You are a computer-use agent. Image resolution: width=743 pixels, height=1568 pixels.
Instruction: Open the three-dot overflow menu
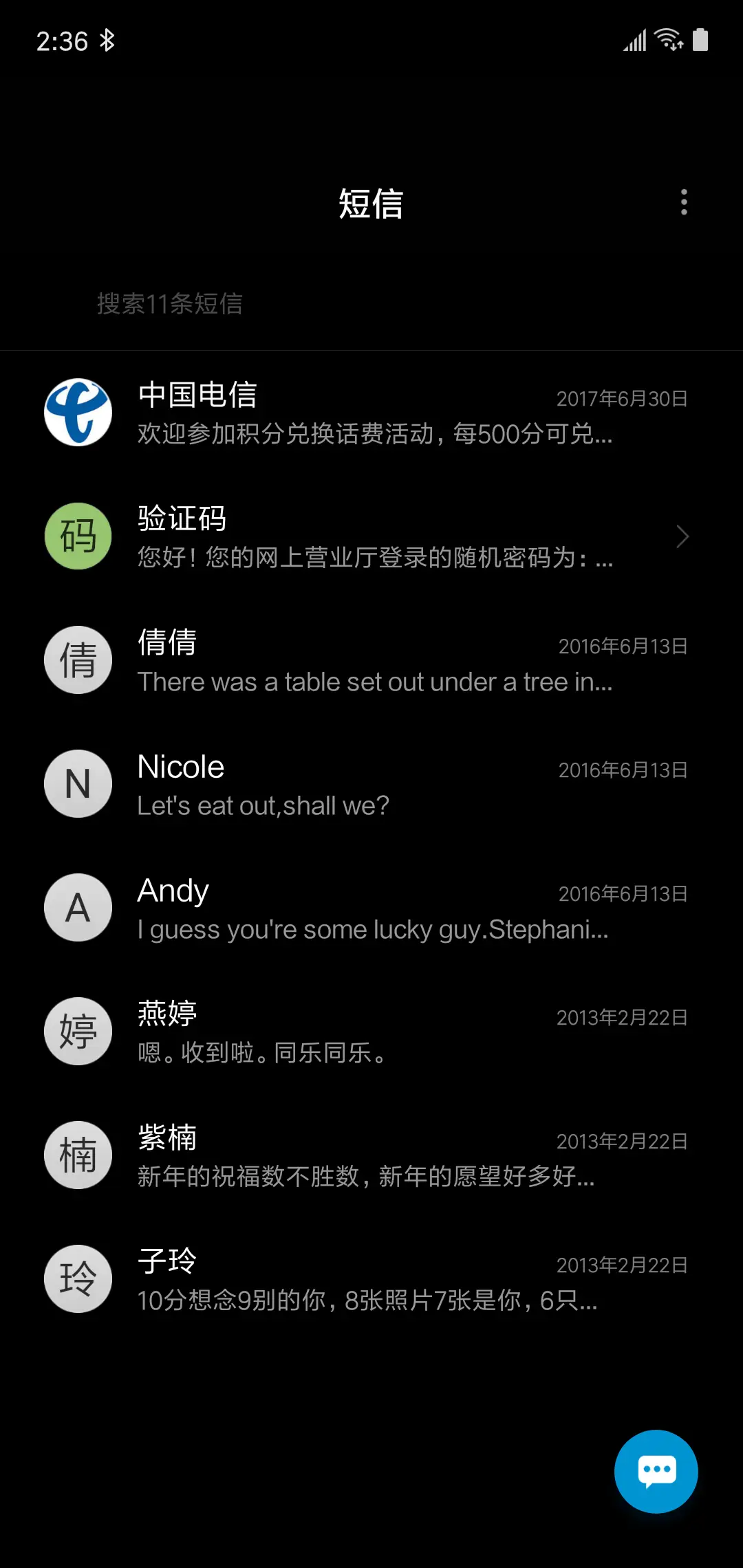[684, 203]
